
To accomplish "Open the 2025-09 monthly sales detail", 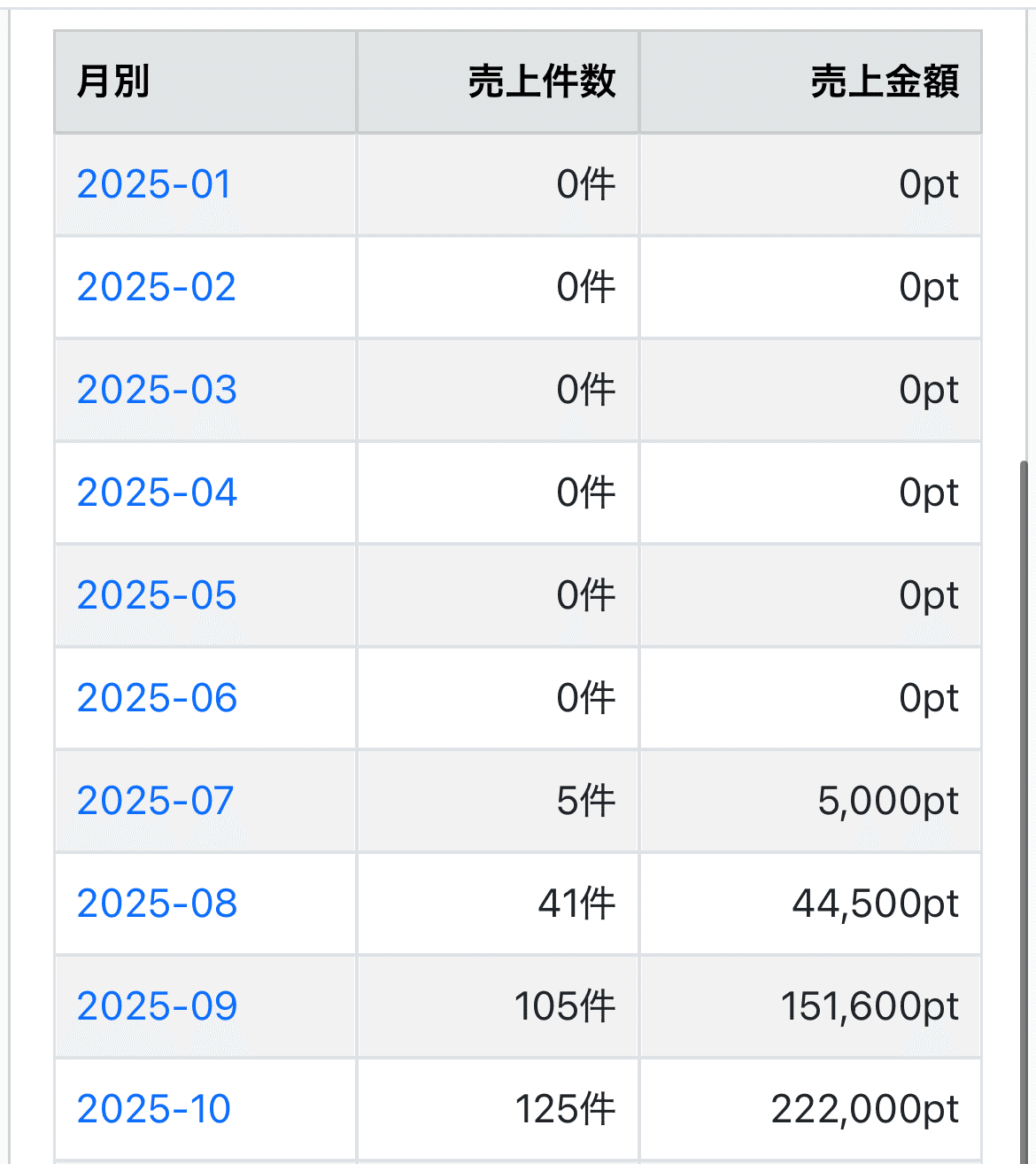I will point(156,1006).
